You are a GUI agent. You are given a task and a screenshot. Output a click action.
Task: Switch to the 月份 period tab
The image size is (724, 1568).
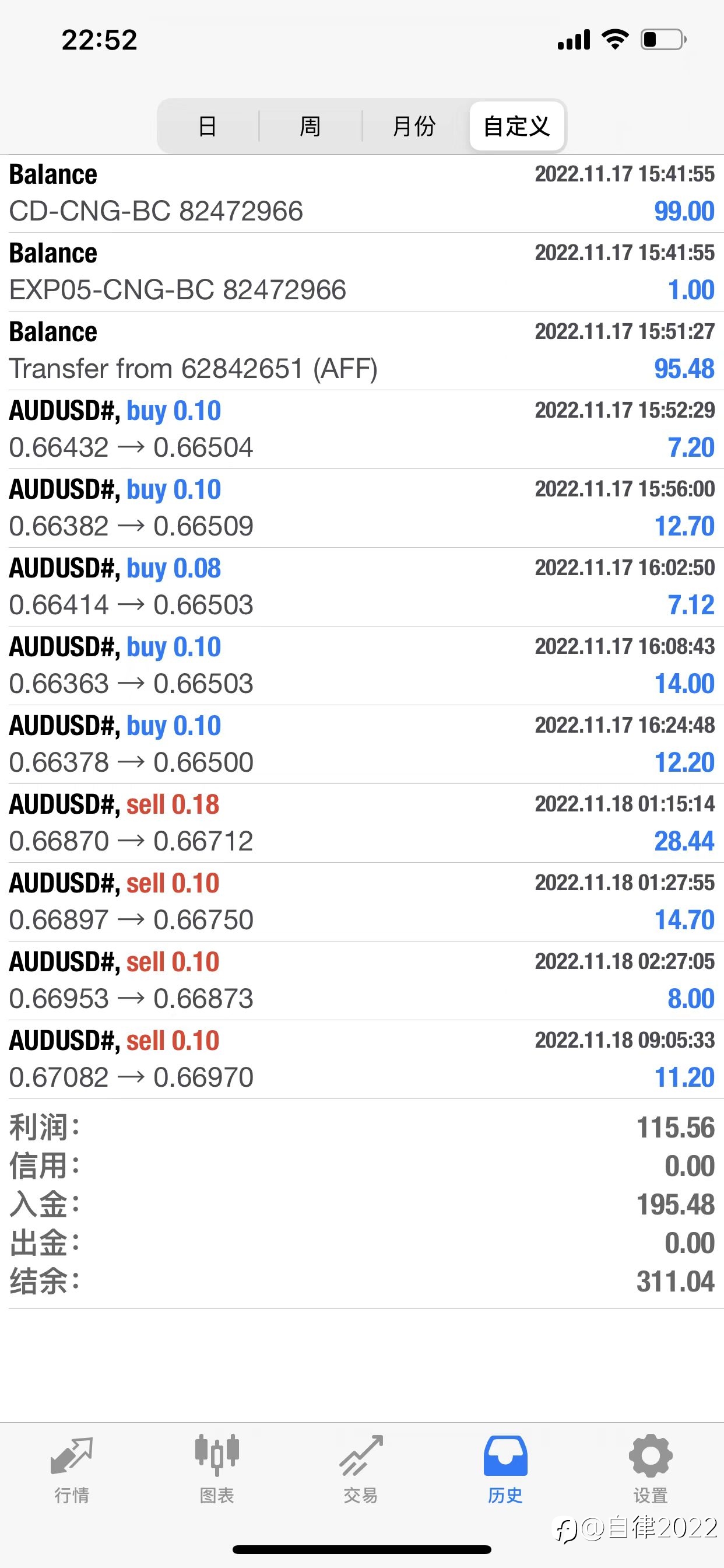coord(414,127)
